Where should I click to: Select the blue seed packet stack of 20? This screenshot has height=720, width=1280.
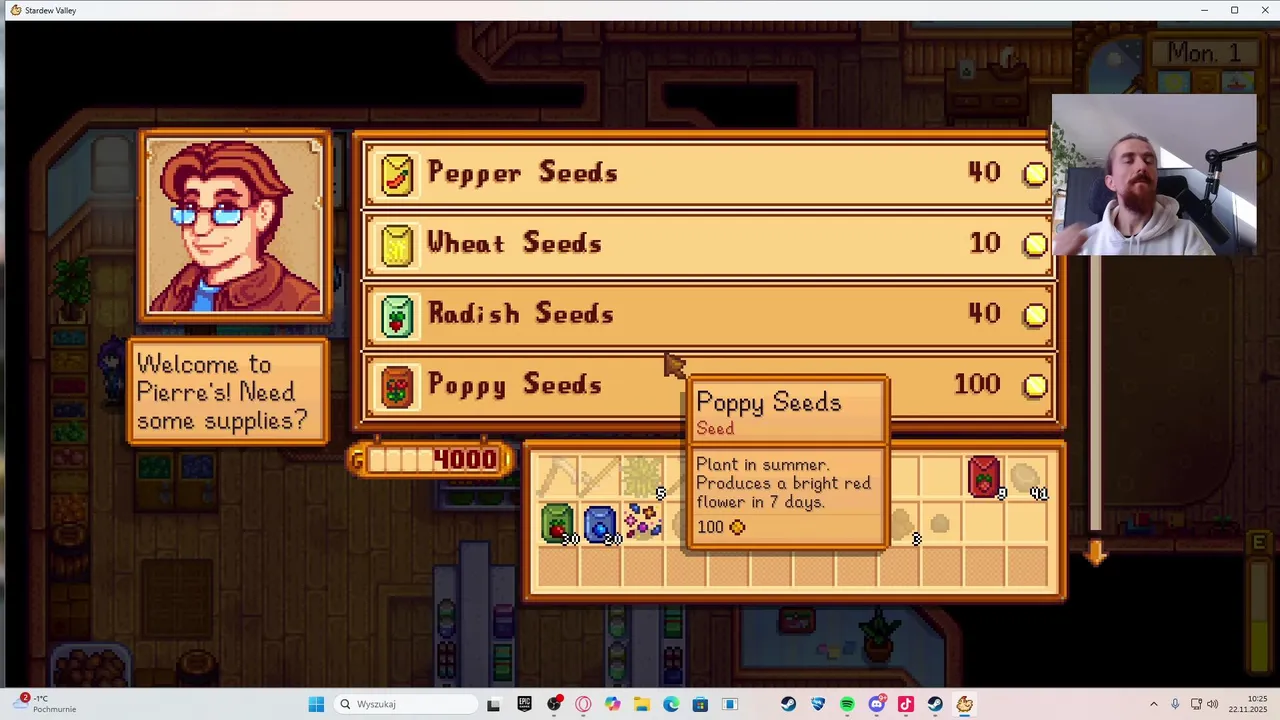pyautogui.click(x=600, y=523)
